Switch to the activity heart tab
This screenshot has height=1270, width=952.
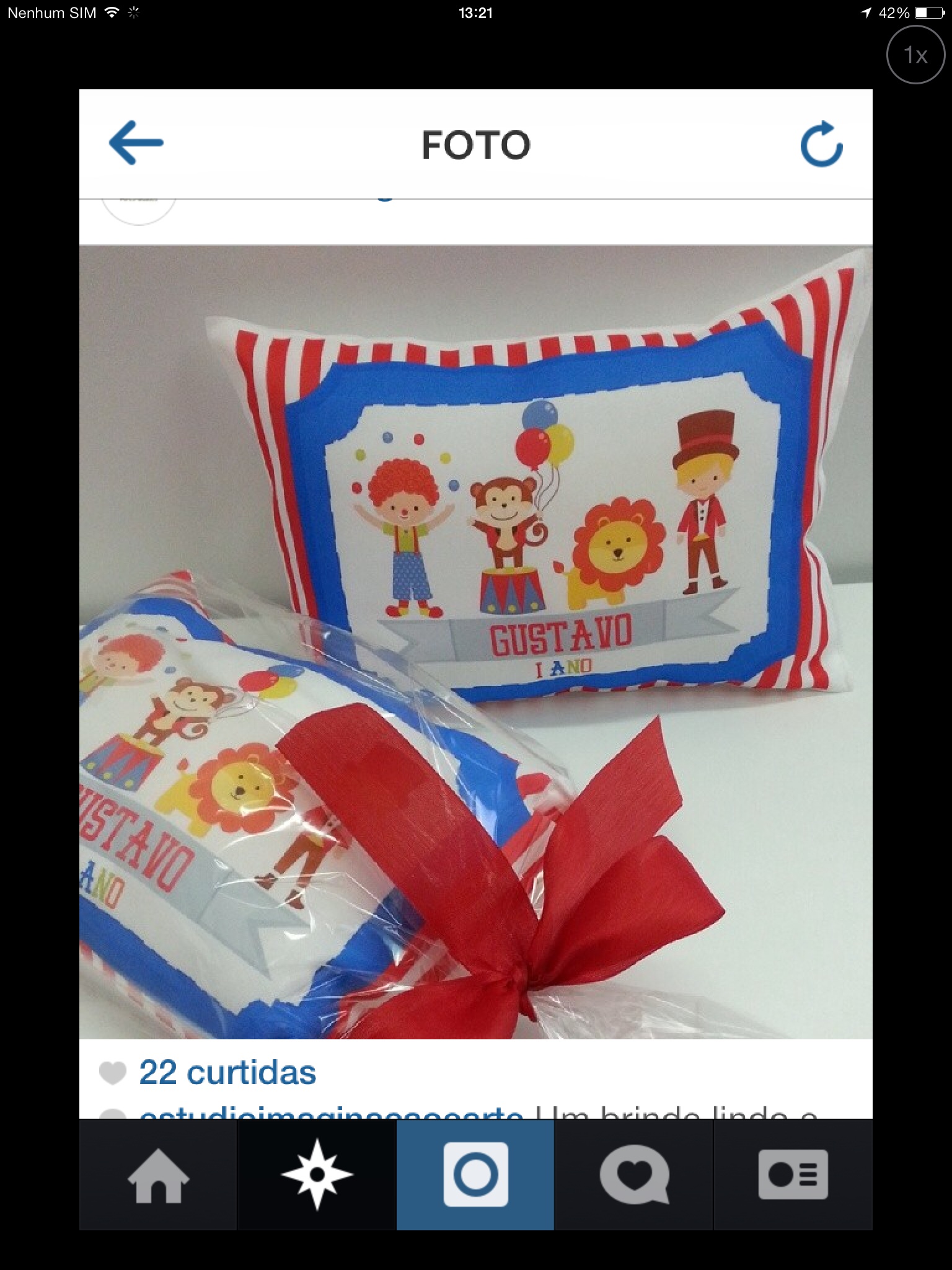point(634,1175)
